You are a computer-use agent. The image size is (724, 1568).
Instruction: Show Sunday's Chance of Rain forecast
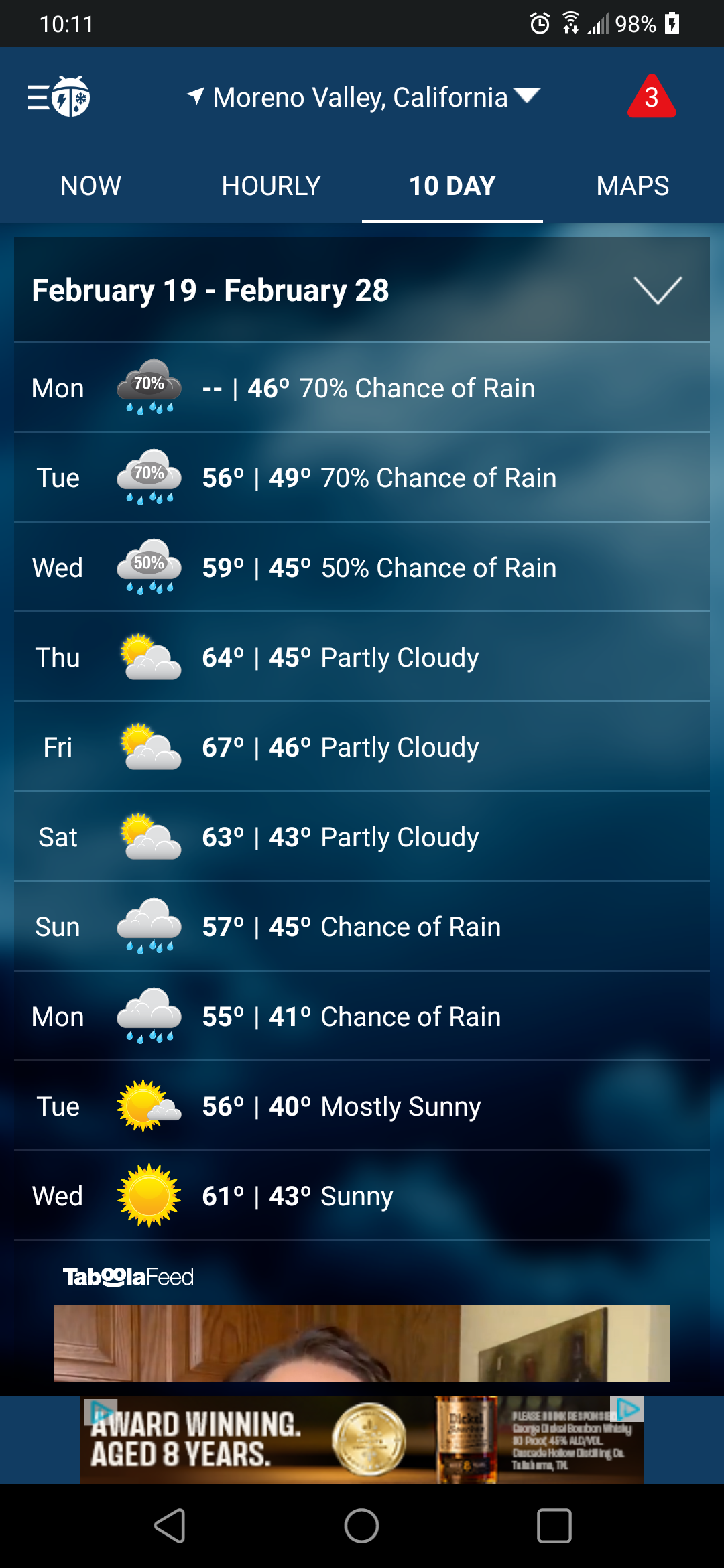tap(362, 927)
